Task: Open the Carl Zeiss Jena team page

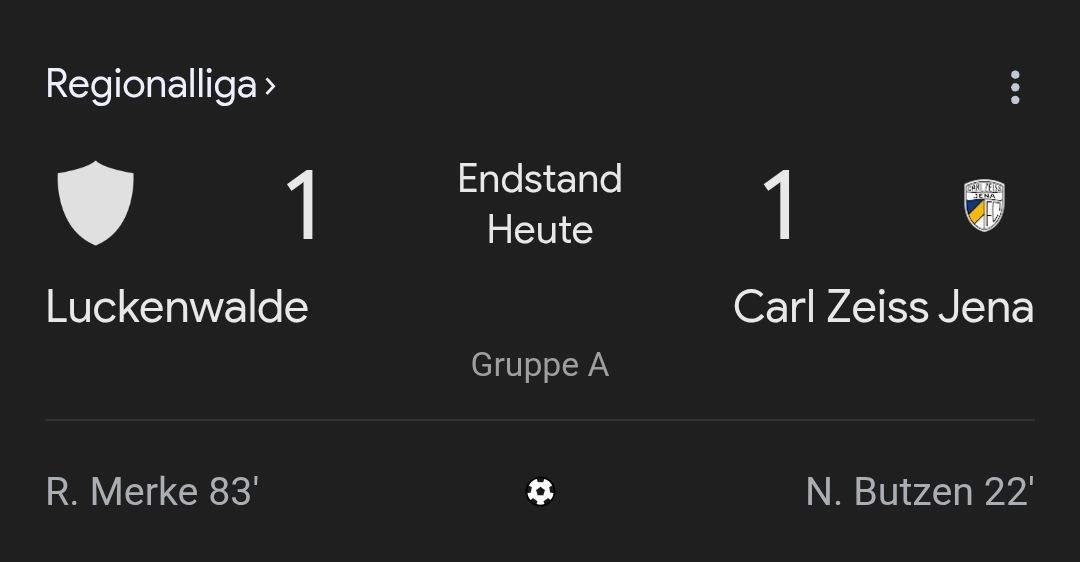Action: click(x=883, y=306)
